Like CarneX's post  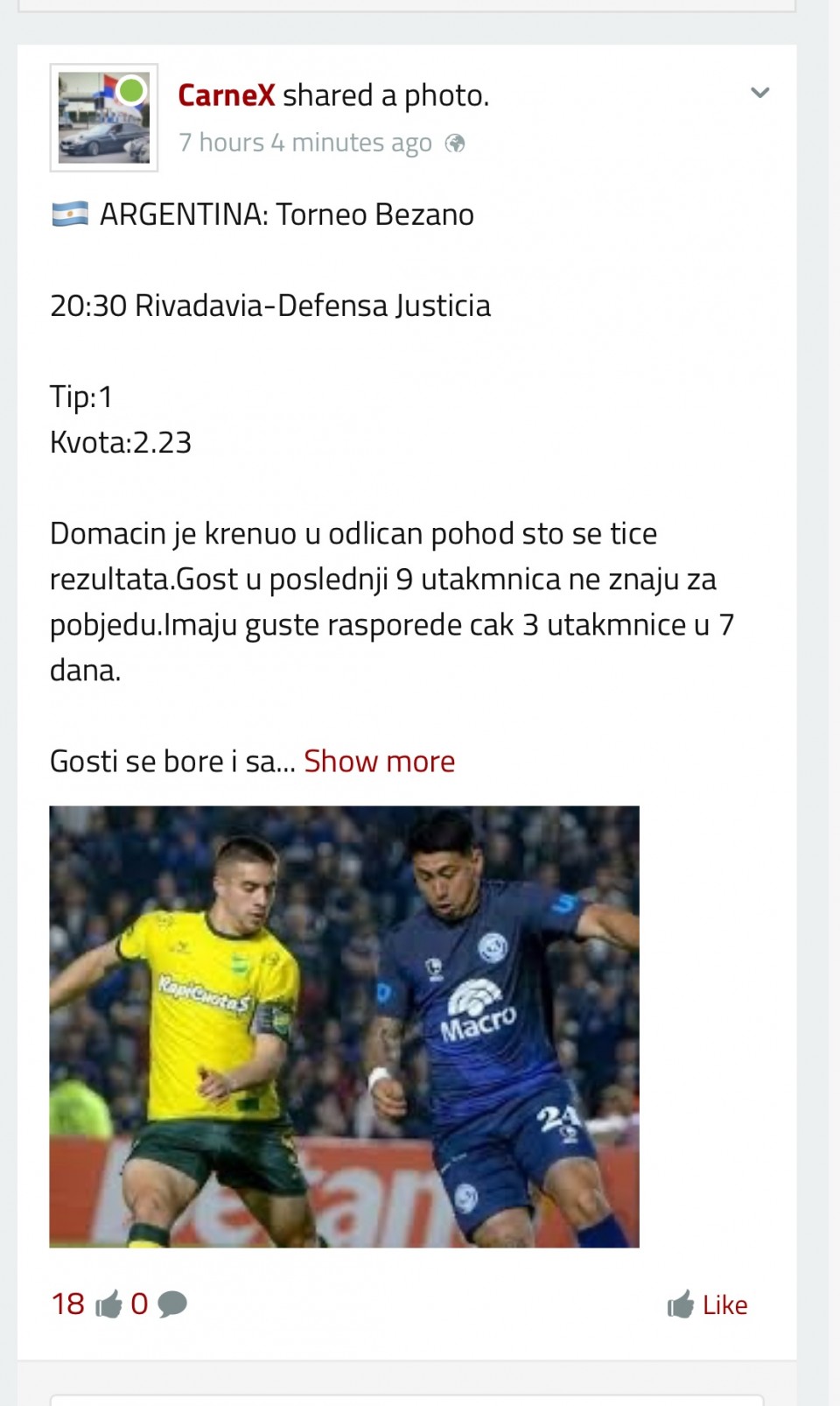pyautogui.click(x=708, y=1304)
